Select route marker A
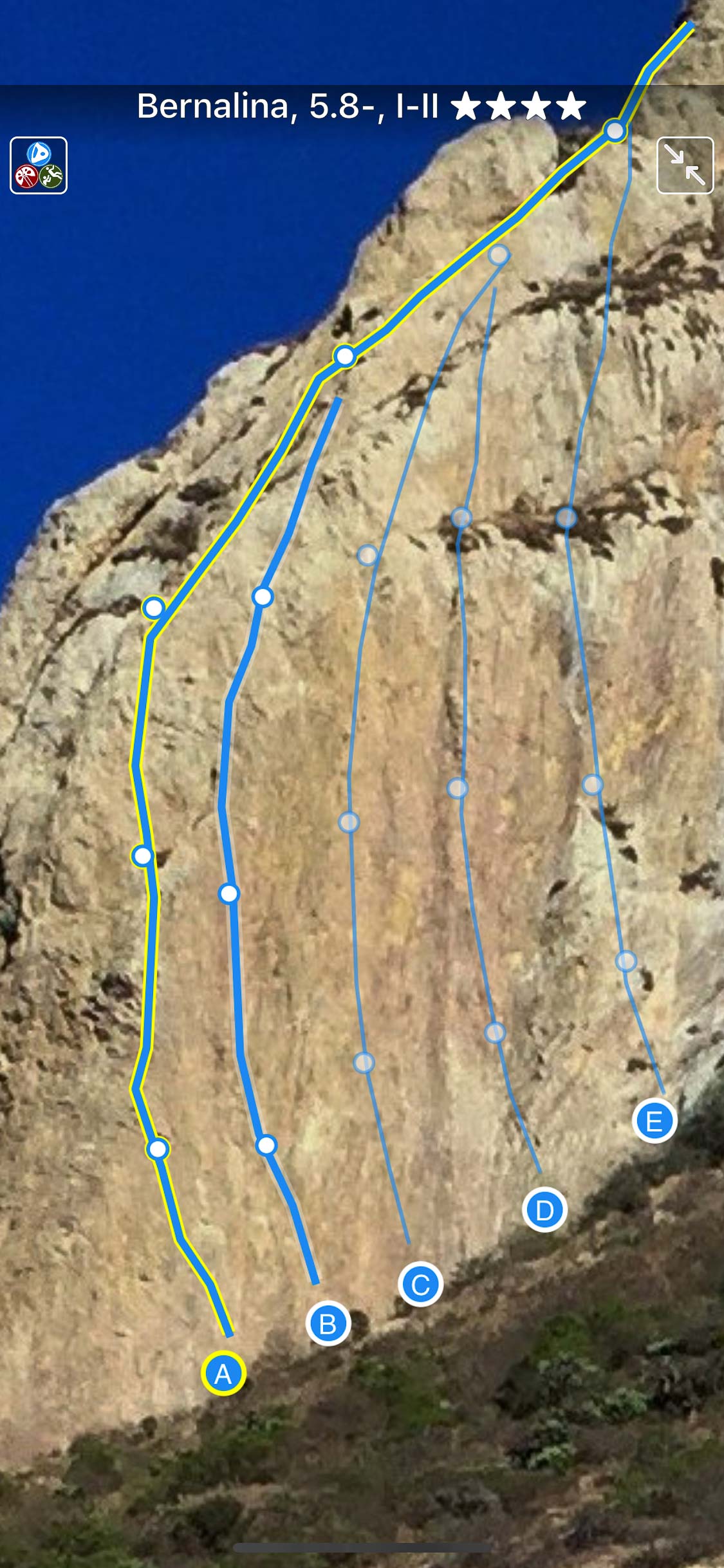Image resolution: width=724 pixels, height=1568 pixels. click(x=223, y=1373)
